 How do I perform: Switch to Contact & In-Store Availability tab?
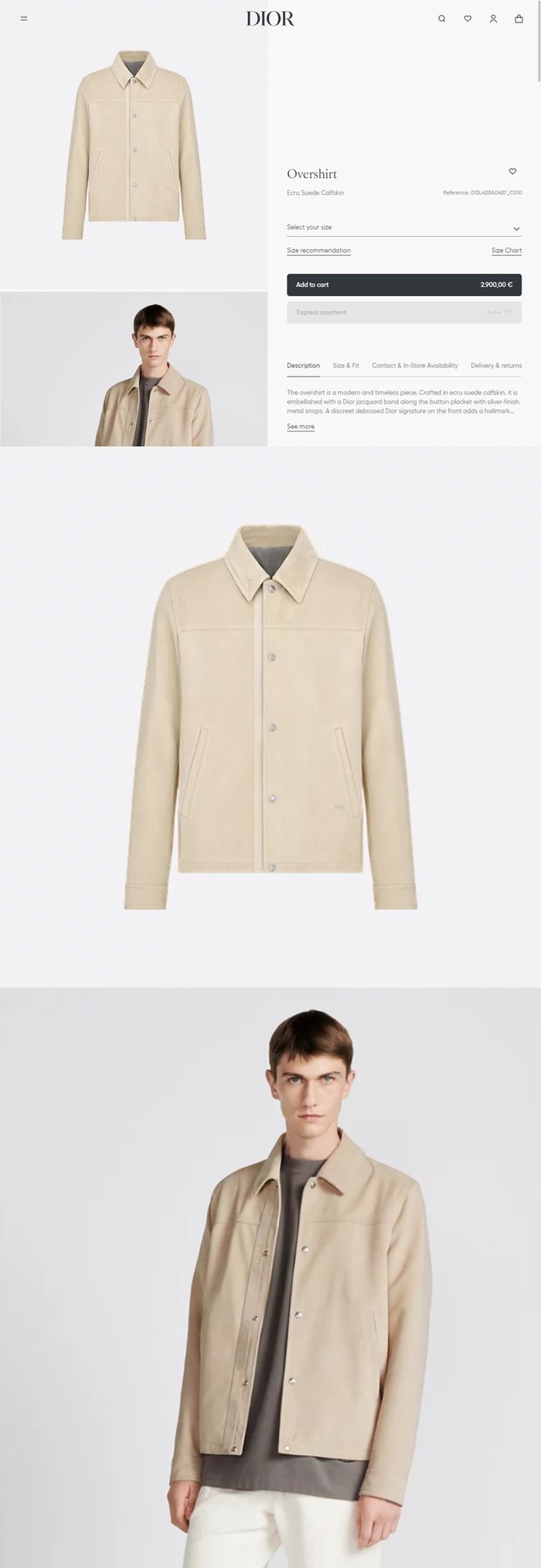(414, 366)
